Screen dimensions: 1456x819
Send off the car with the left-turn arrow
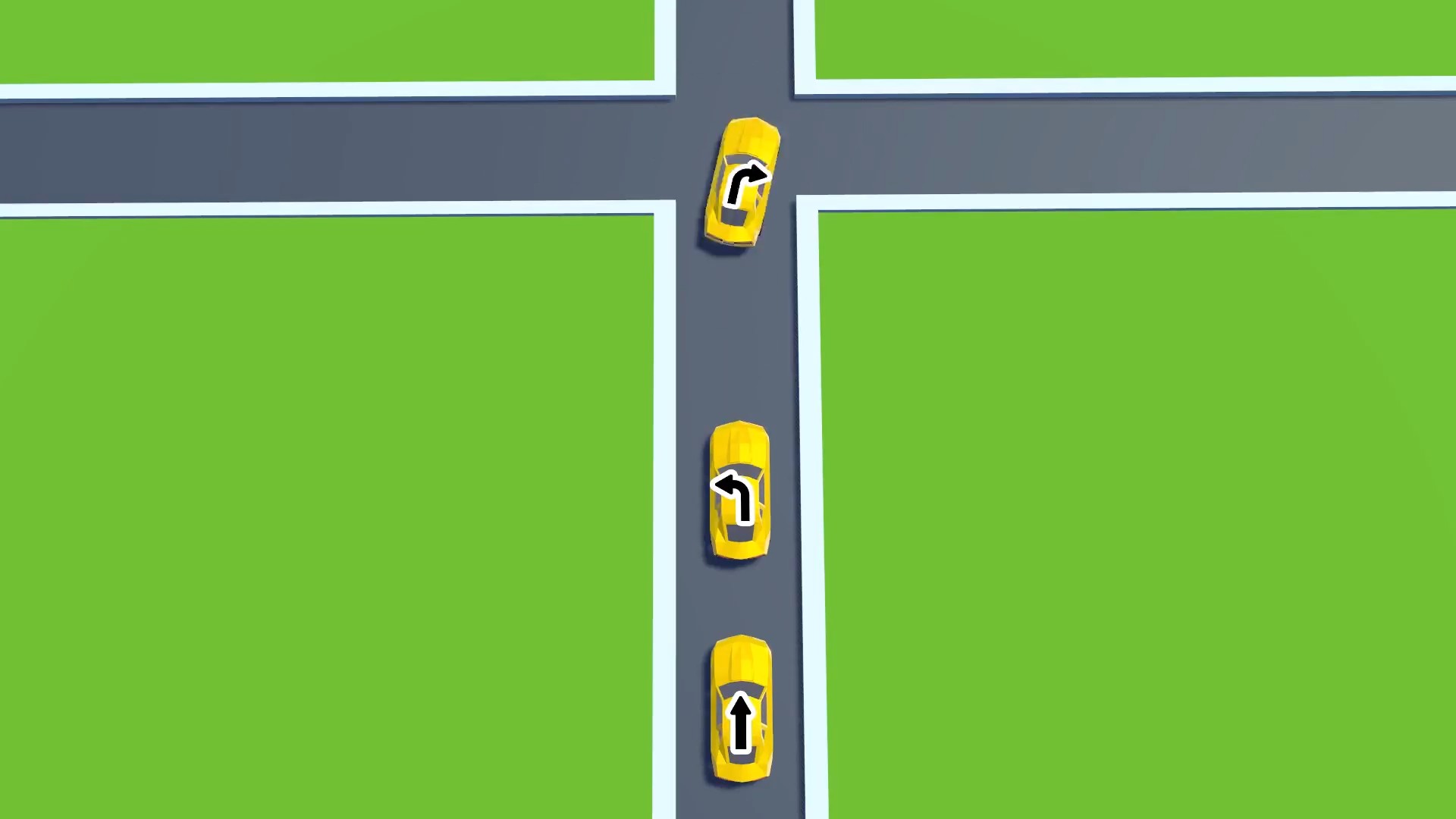tap(739, 492)
